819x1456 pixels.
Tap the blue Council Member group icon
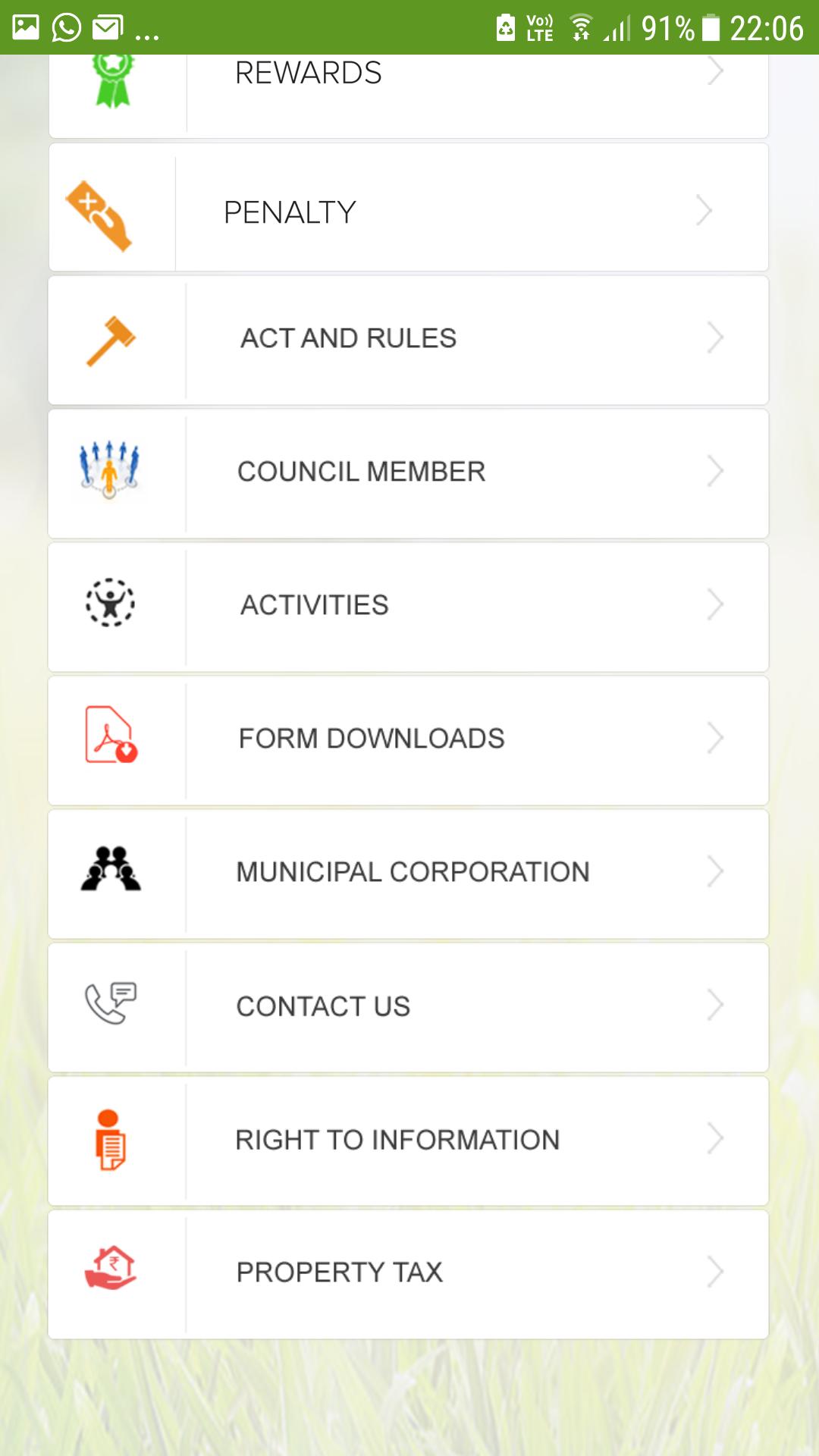(110, 470)
